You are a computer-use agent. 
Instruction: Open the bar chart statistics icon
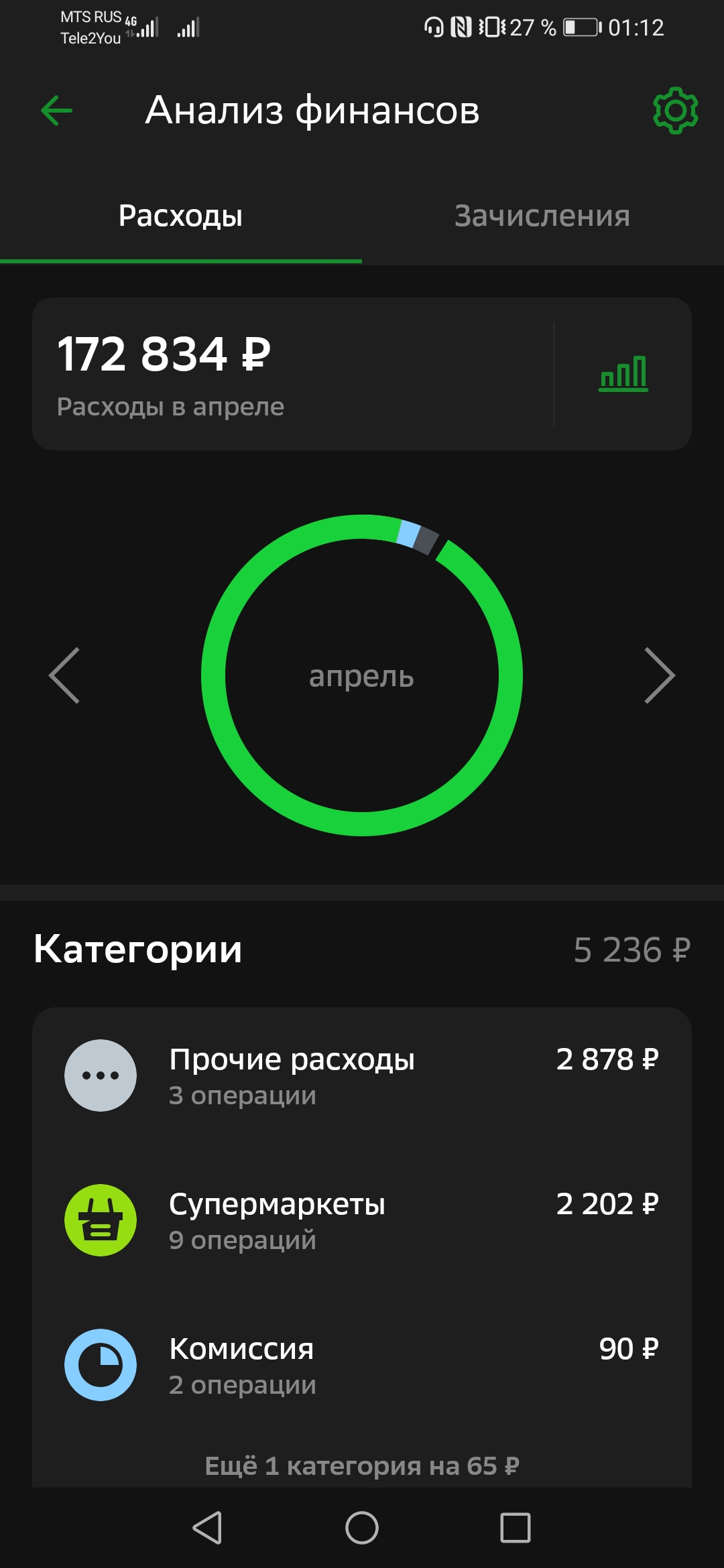(x=623, y=373)
